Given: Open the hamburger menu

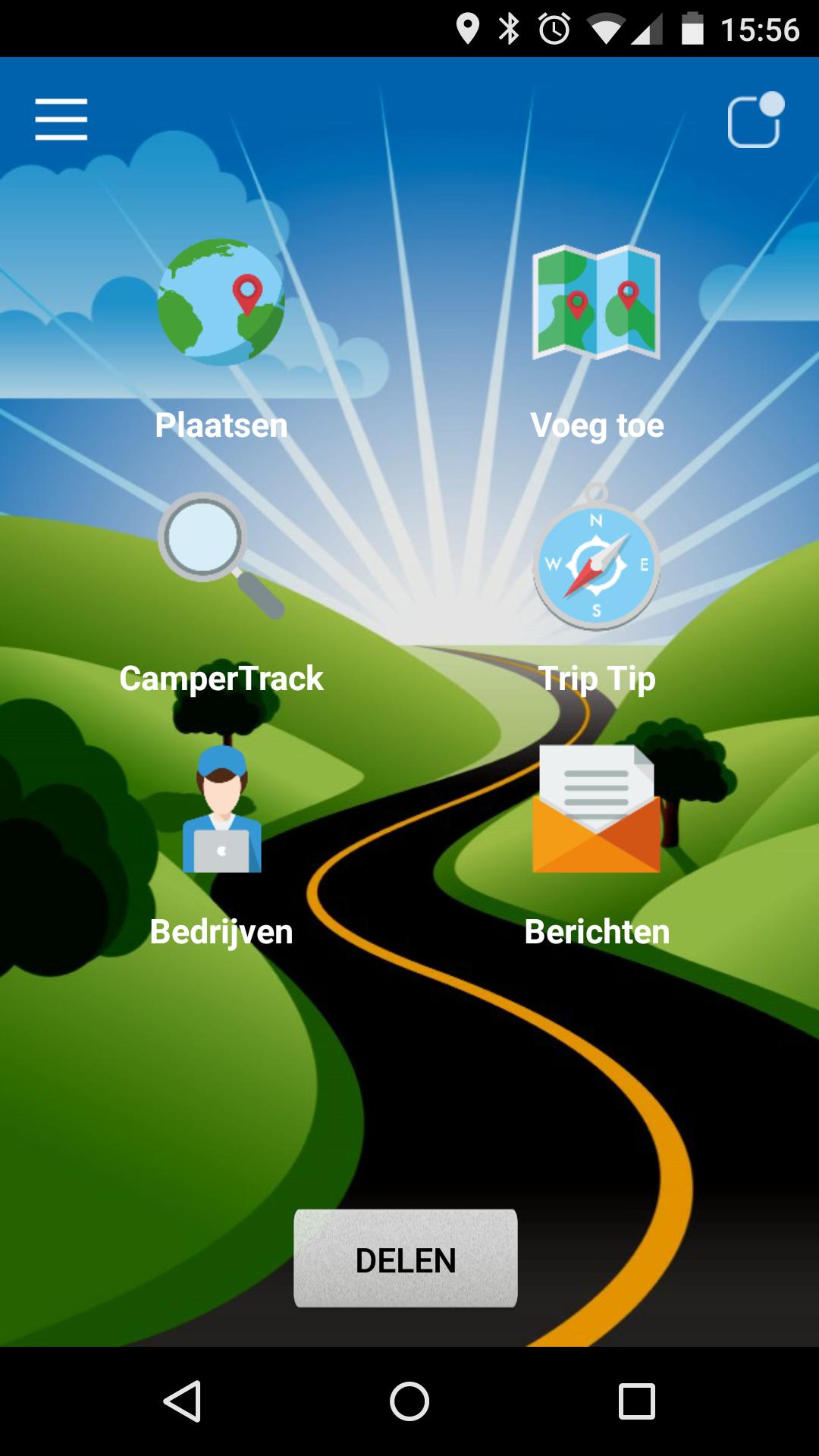Looking at the screenshot, I should pos(61,119).
